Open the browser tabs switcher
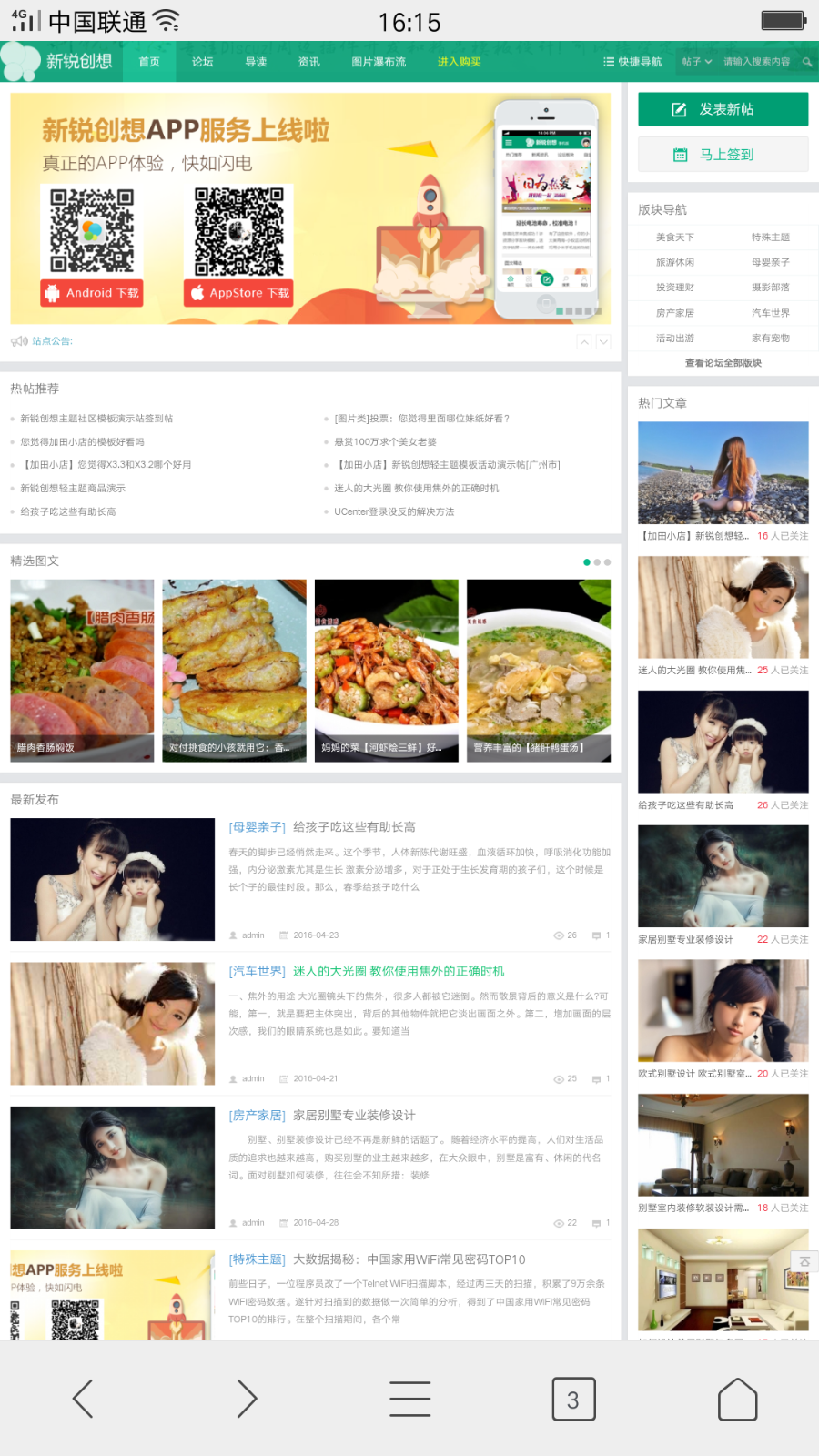 tap(573, 1399)
